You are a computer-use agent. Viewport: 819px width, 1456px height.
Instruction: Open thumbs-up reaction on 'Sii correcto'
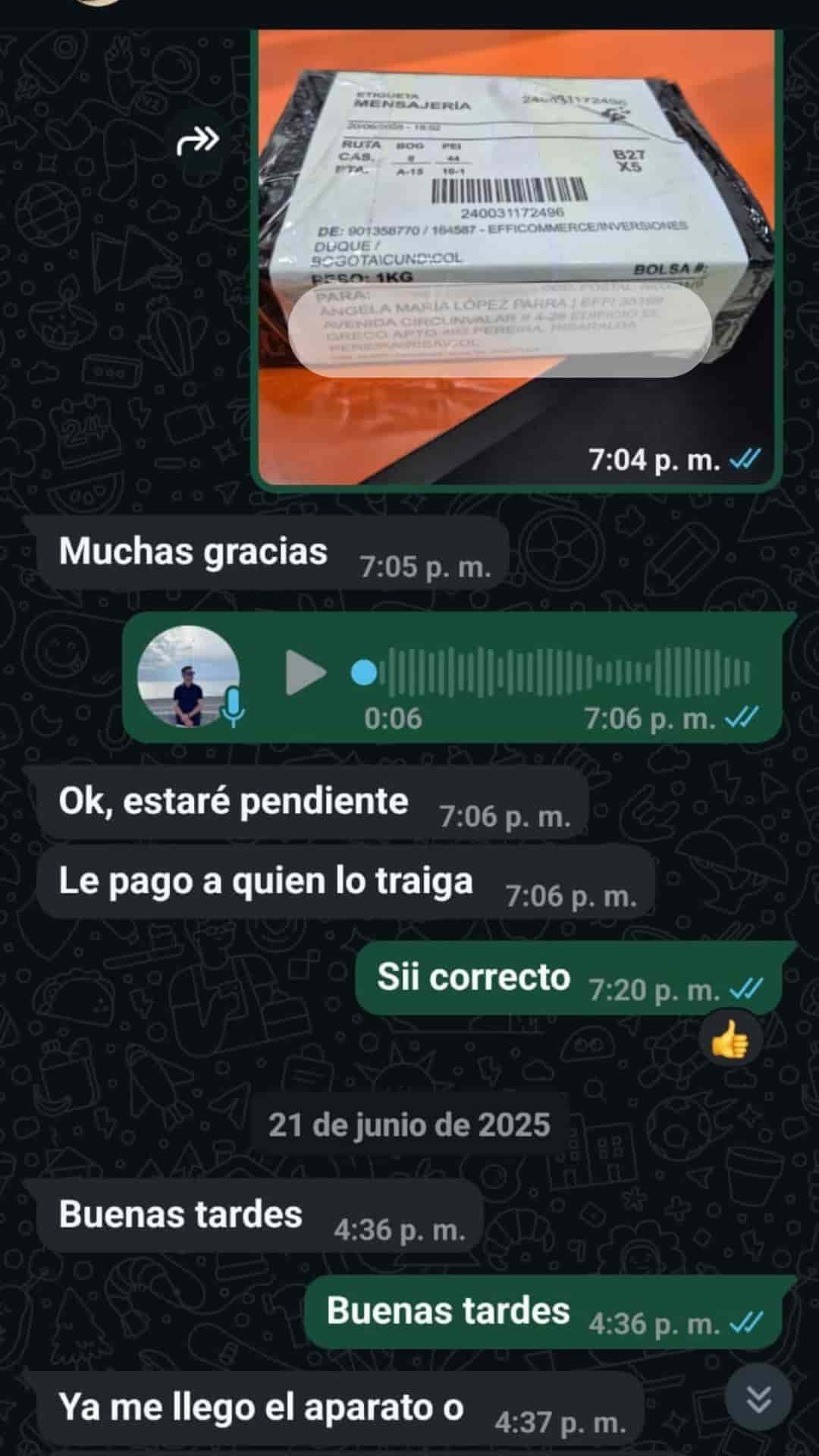tap(729, 1040)
